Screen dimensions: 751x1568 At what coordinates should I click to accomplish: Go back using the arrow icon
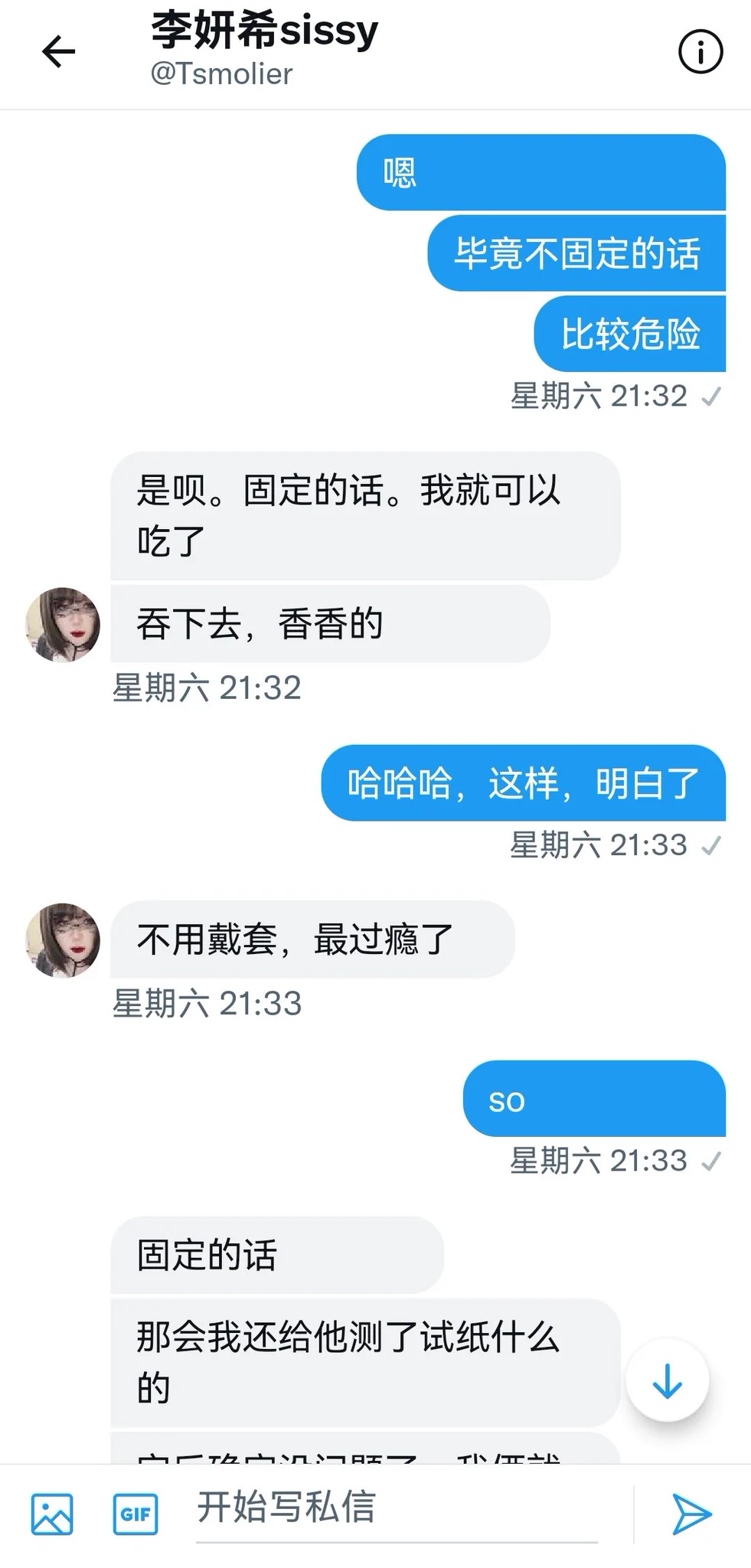pyautogui.click(x=58, y=52)
